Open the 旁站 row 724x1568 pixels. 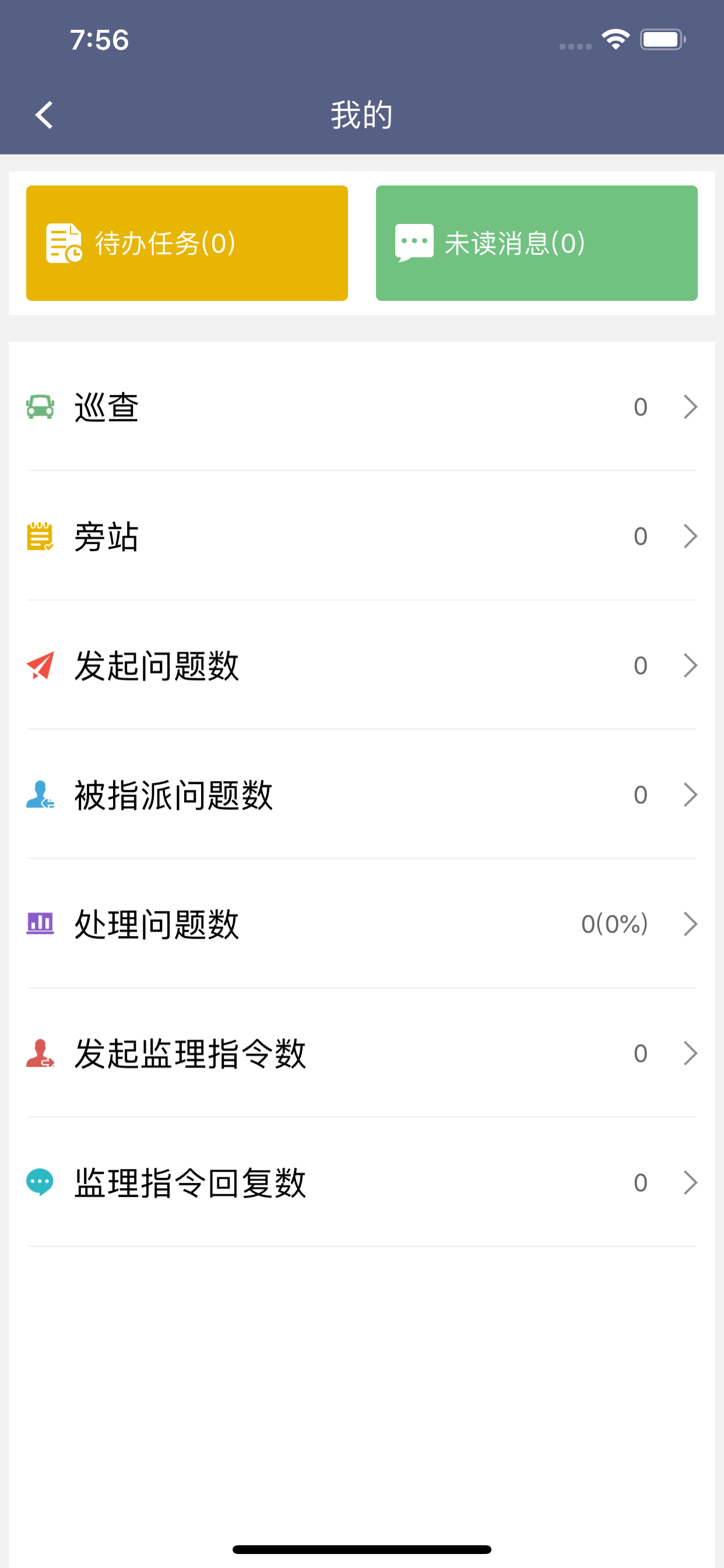click(x=362, y=535)
